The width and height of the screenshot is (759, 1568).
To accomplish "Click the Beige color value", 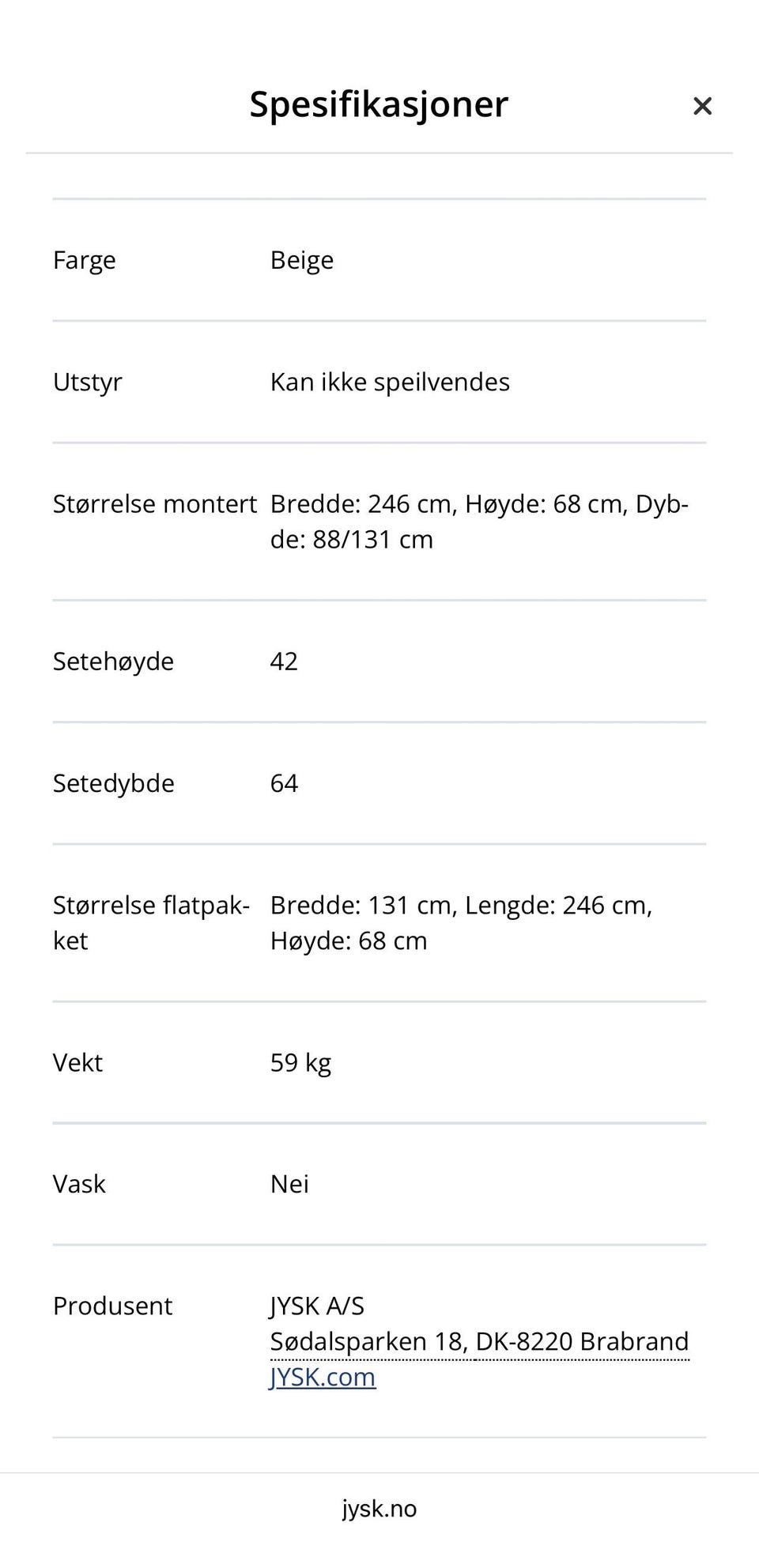I will [x=301, y=259].
